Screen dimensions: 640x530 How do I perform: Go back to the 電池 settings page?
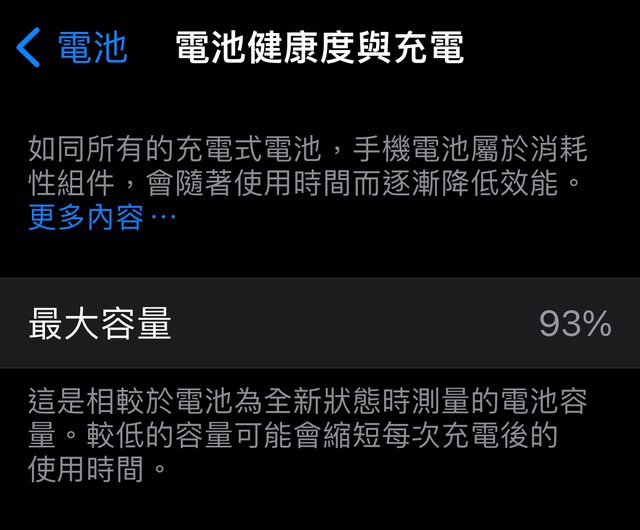point(73,48)
